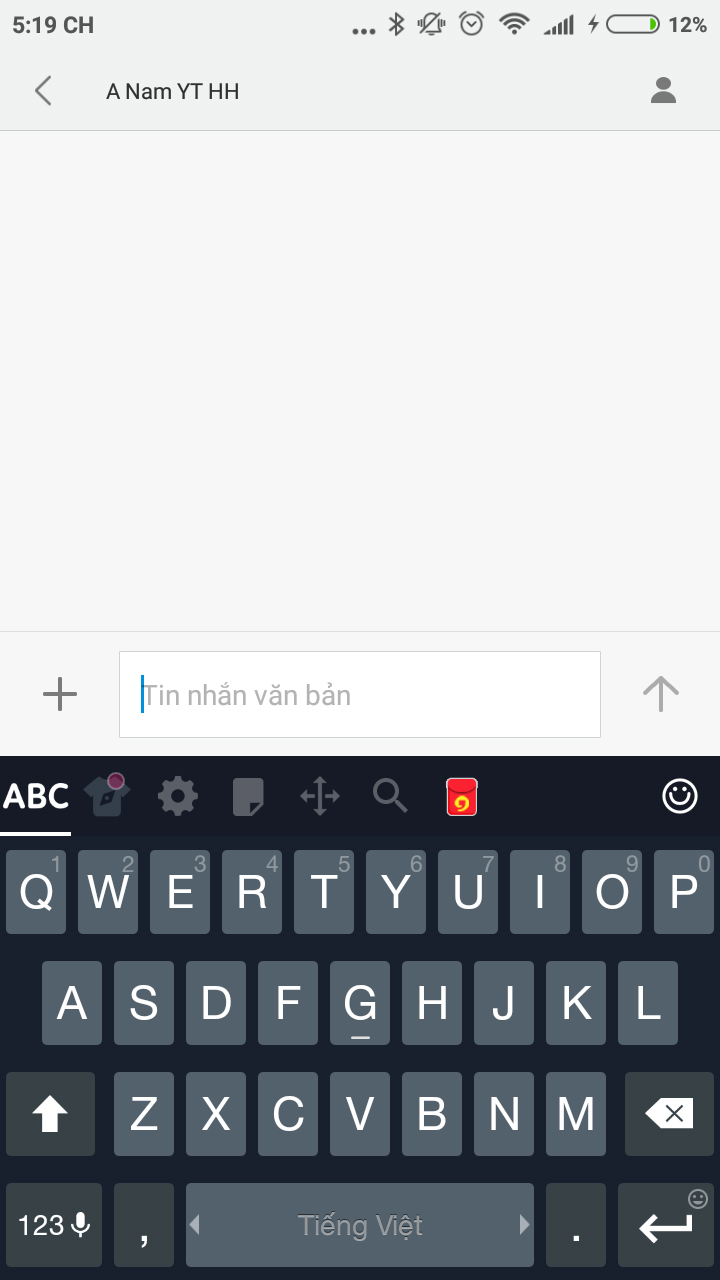Open the attachment plus menu

60,694
